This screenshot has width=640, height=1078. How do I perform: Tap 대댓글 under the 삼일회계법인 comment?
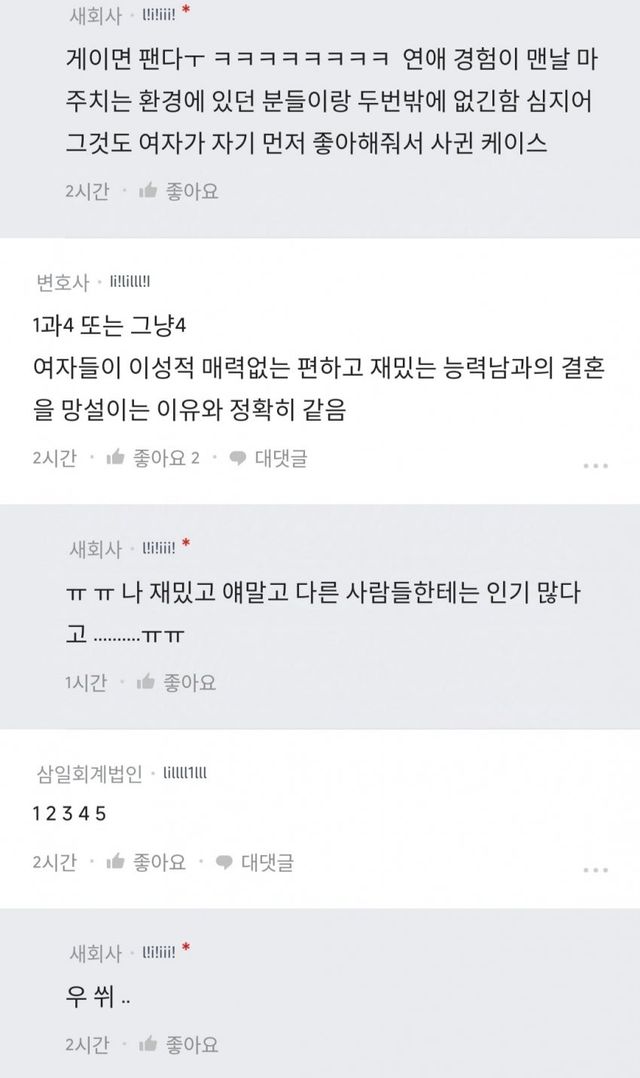[254, 861]
